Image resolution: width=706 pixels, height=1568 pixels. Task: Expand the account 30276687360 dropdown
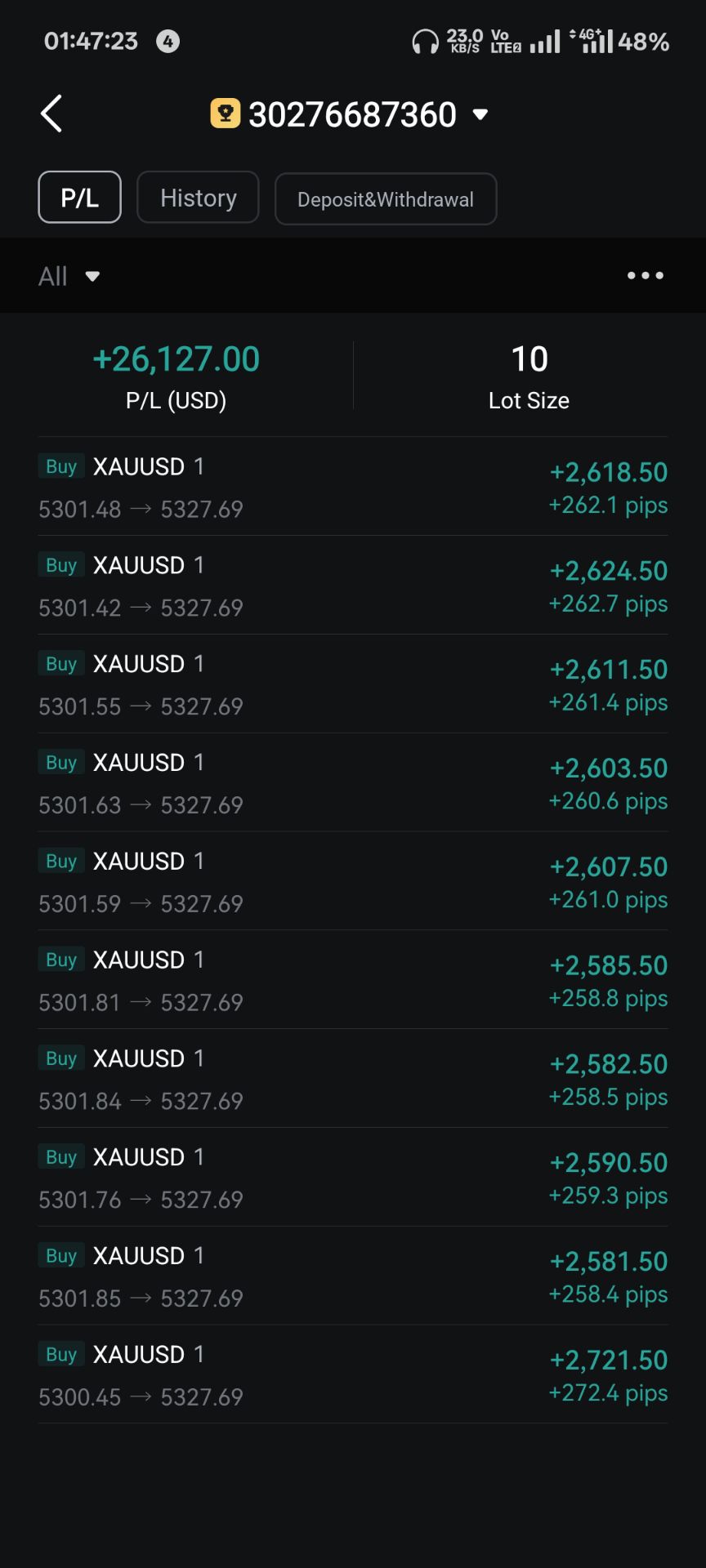click(480, 114)
